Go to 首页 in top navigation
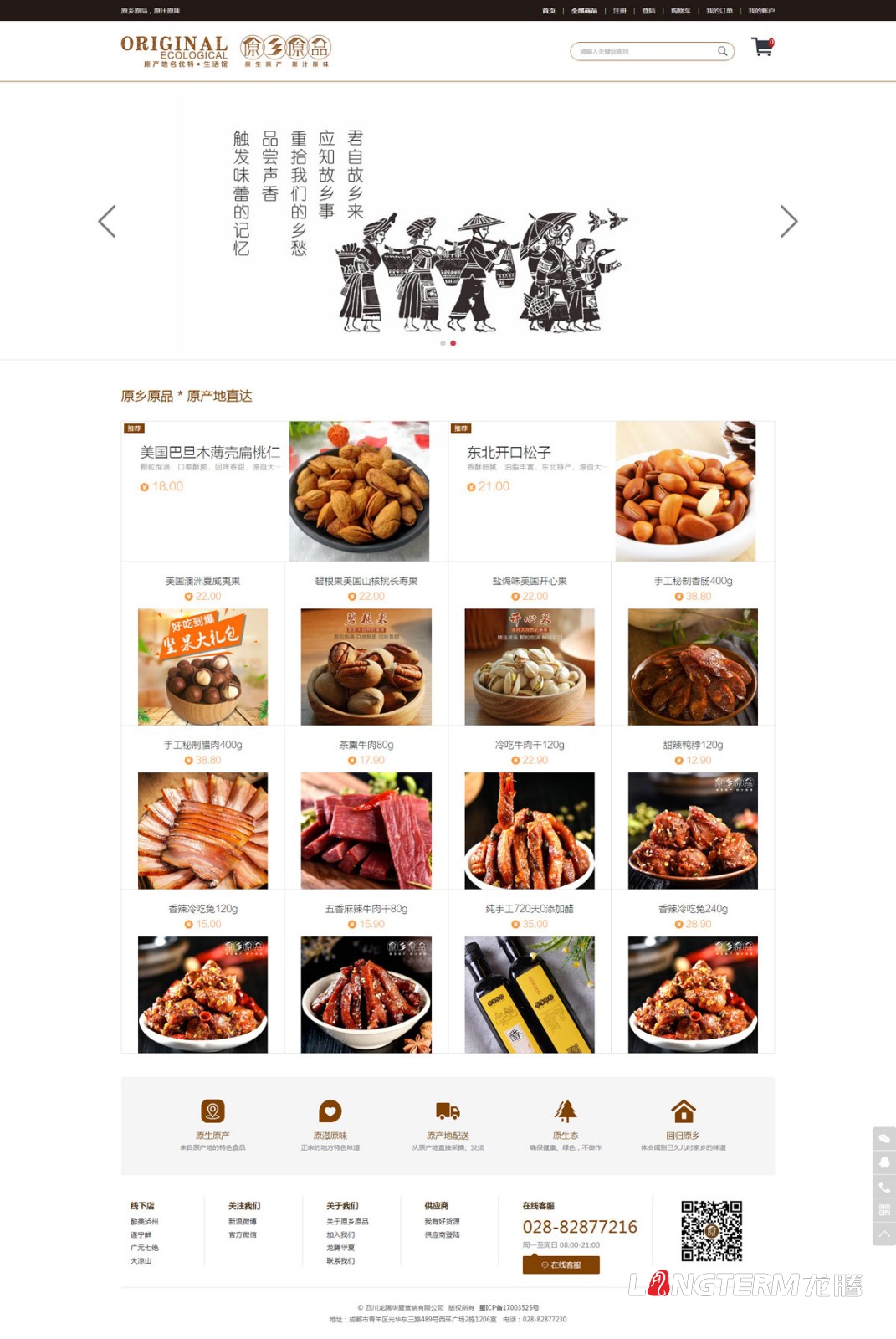The width and height of the screenshot is (896, 1339). click(x=549, y=11)
